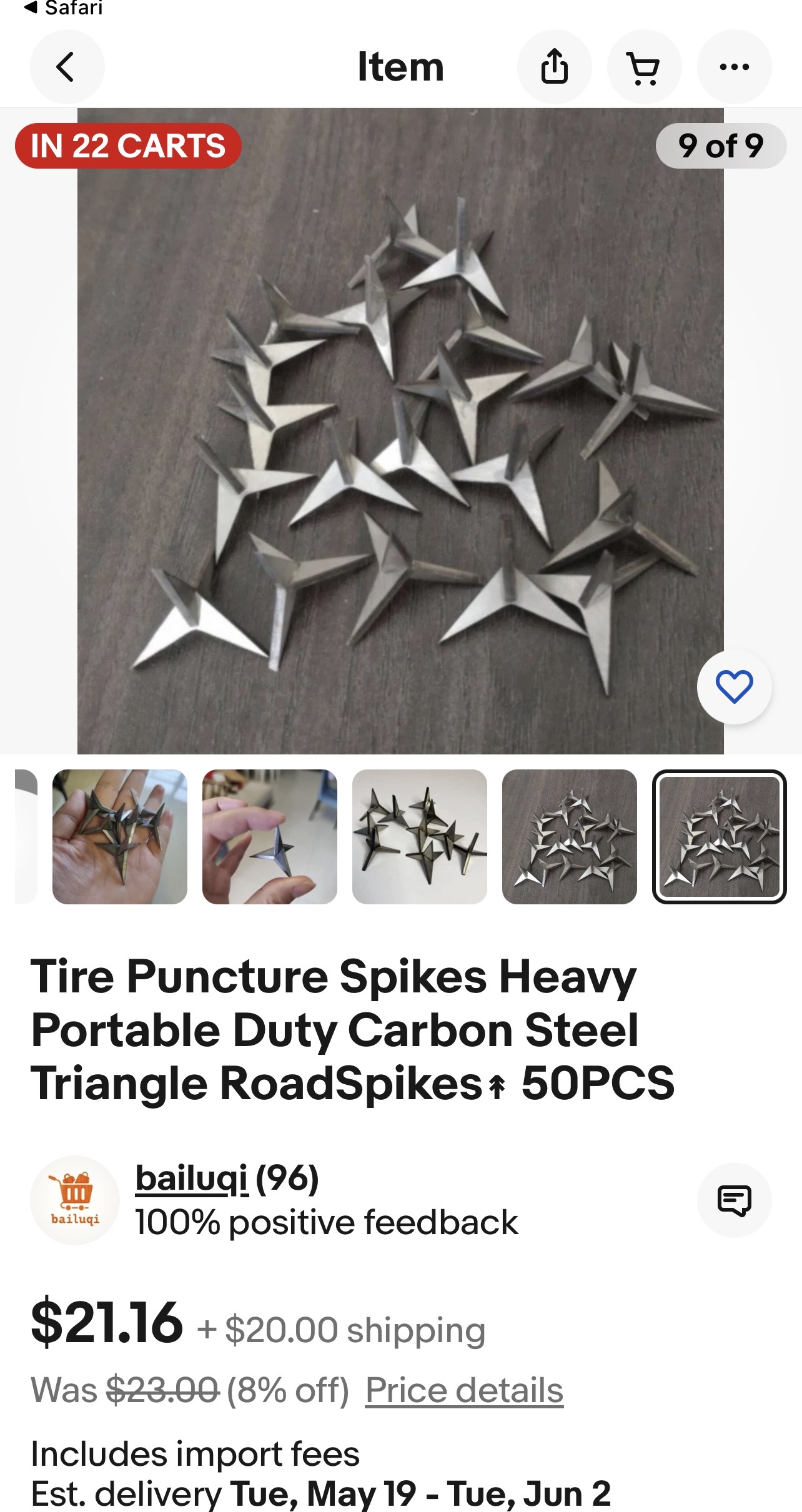Screen dimensions: 802x1512
Task: Message the seller via chat icon
Action: click(x=734, y=1200)
